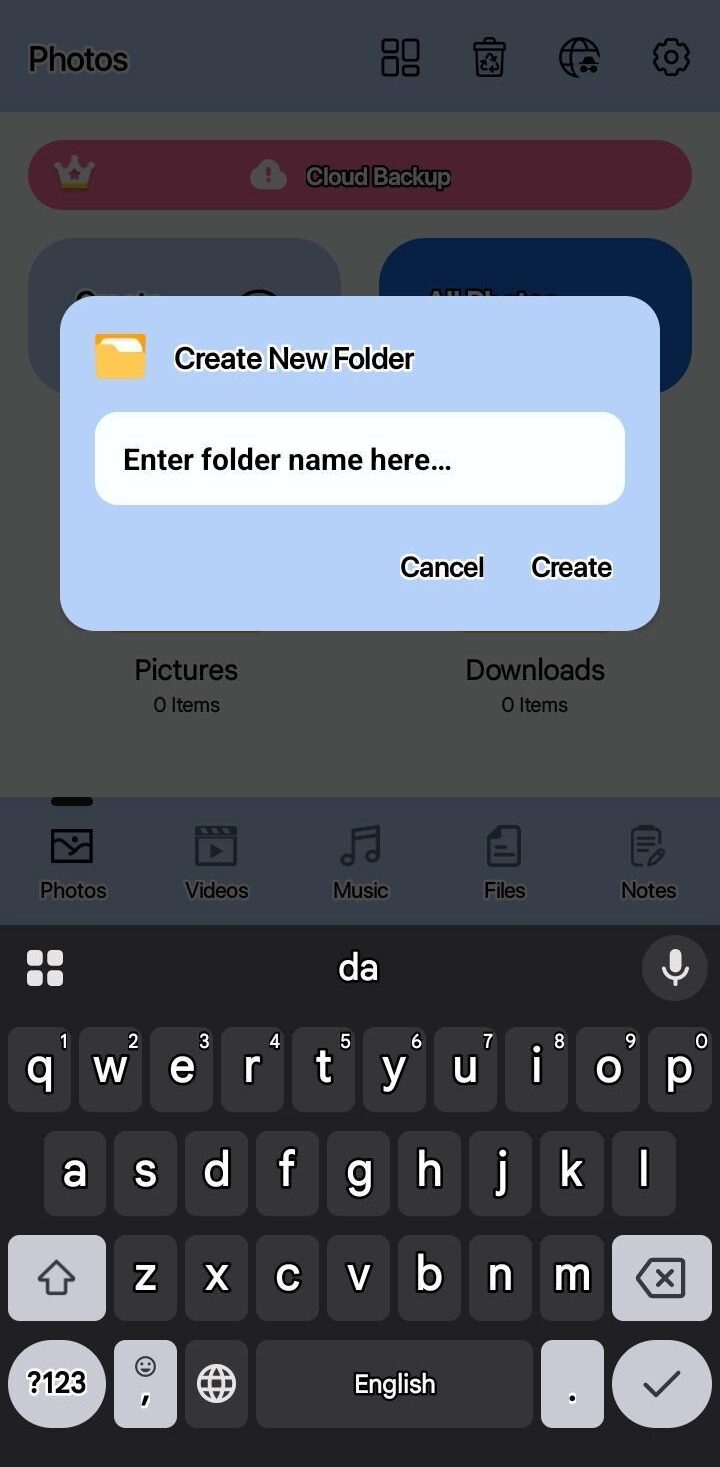Tap the folder name input field
The height and width of the screenshot is (1467, 720).
pos(359,459)
